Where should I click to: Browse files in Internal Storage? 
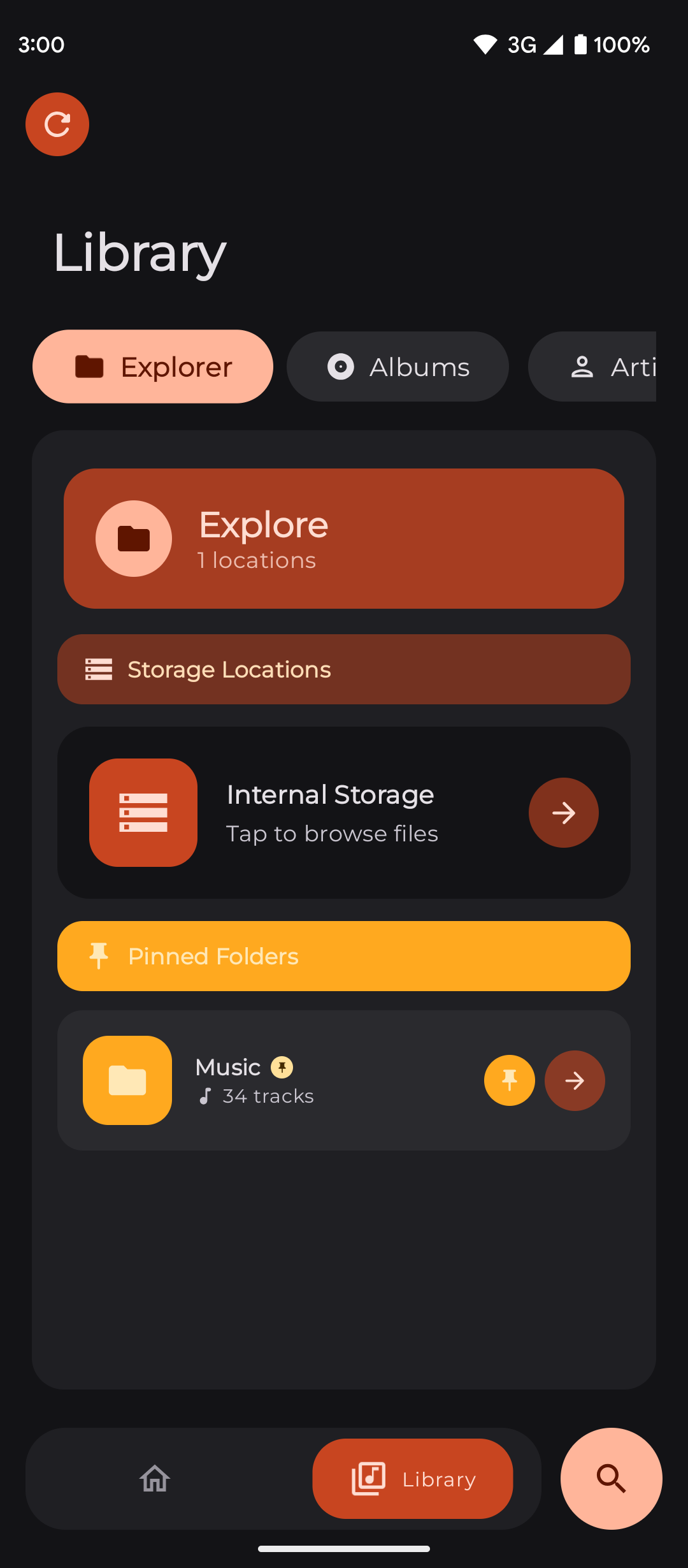[x=563, y=813]
